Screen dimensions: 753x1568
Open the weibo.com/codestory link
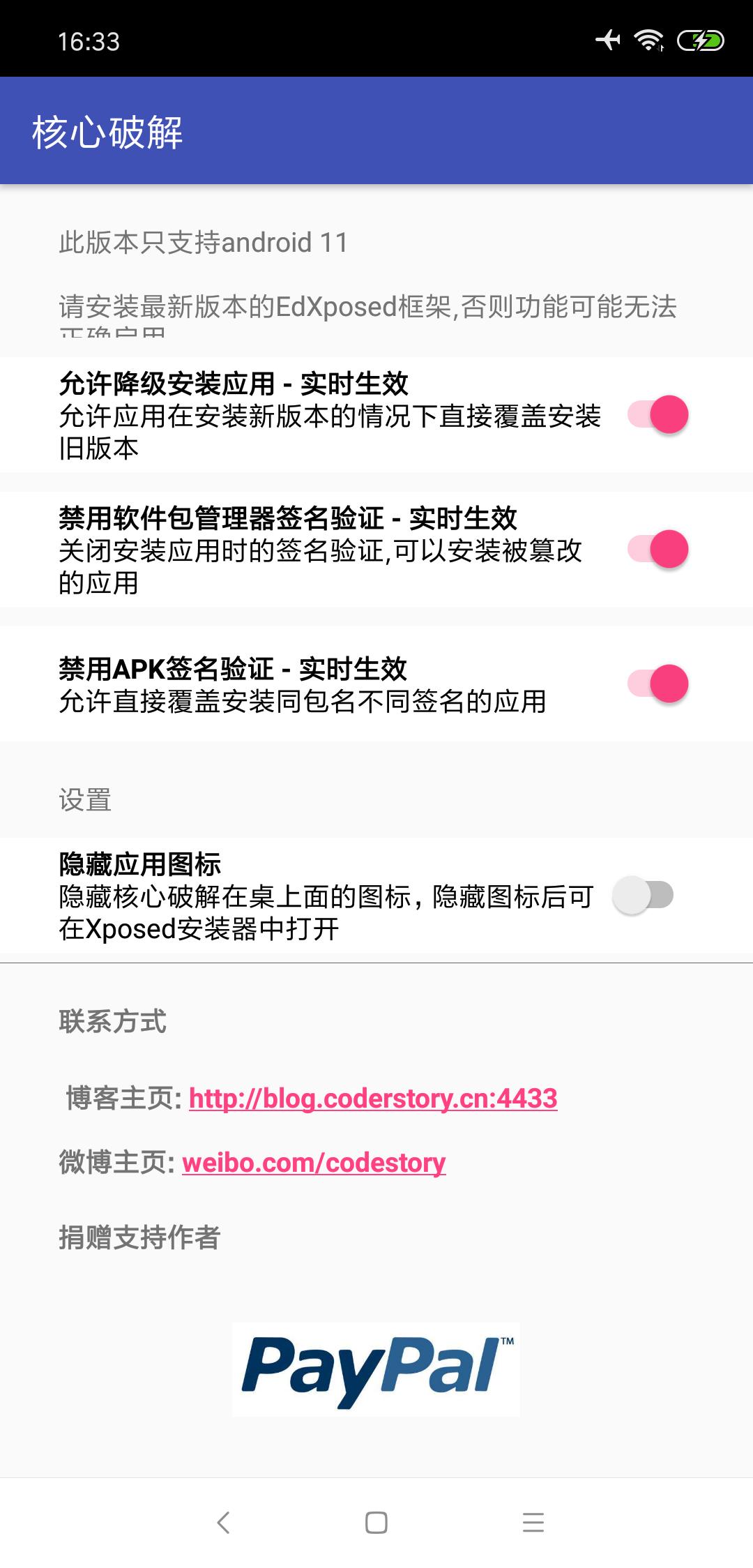[x=314, y=1163]
